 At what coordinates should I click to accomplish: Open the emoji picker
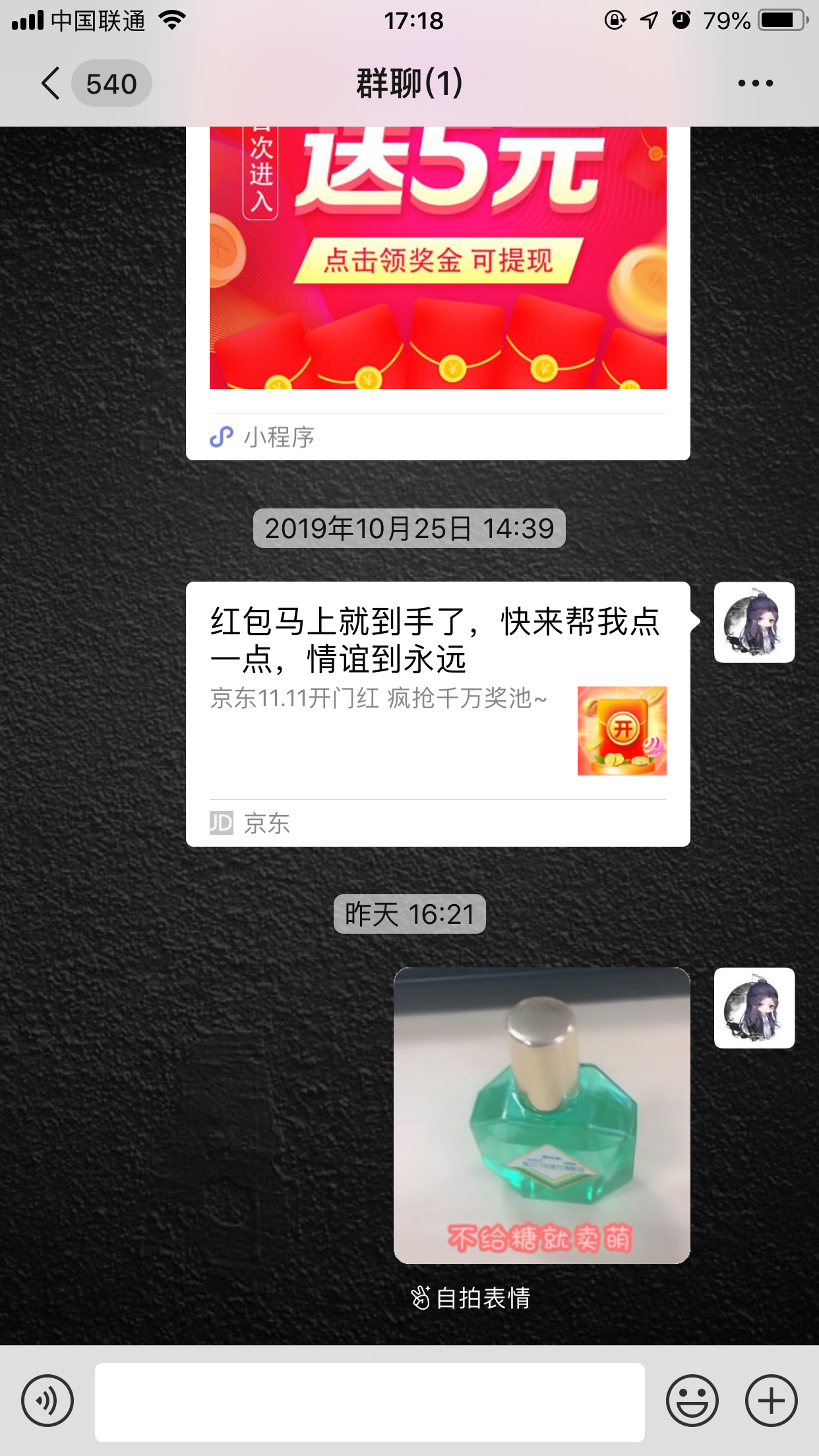click(692, 1401)
